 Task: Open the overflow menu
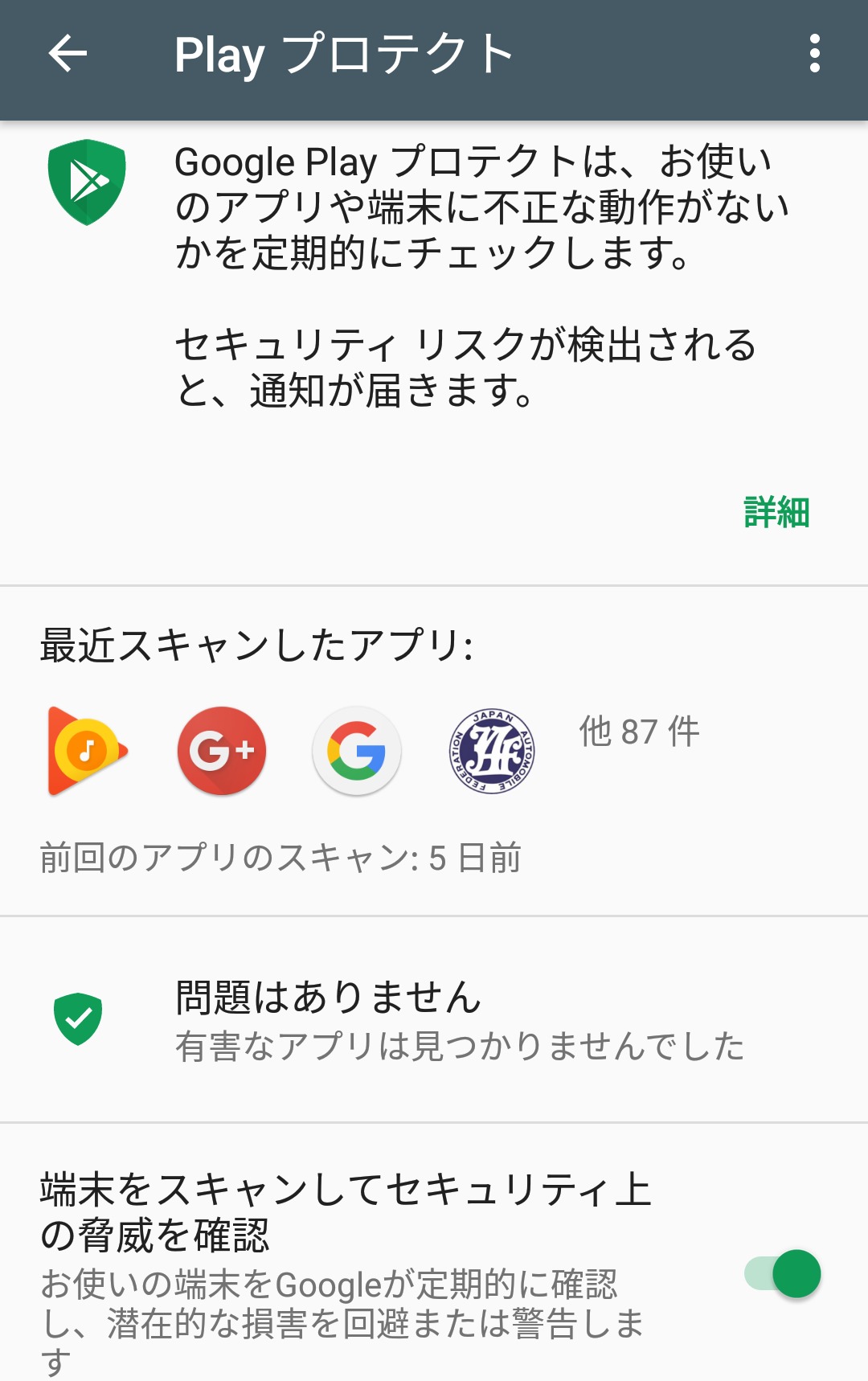coord(814,54)
